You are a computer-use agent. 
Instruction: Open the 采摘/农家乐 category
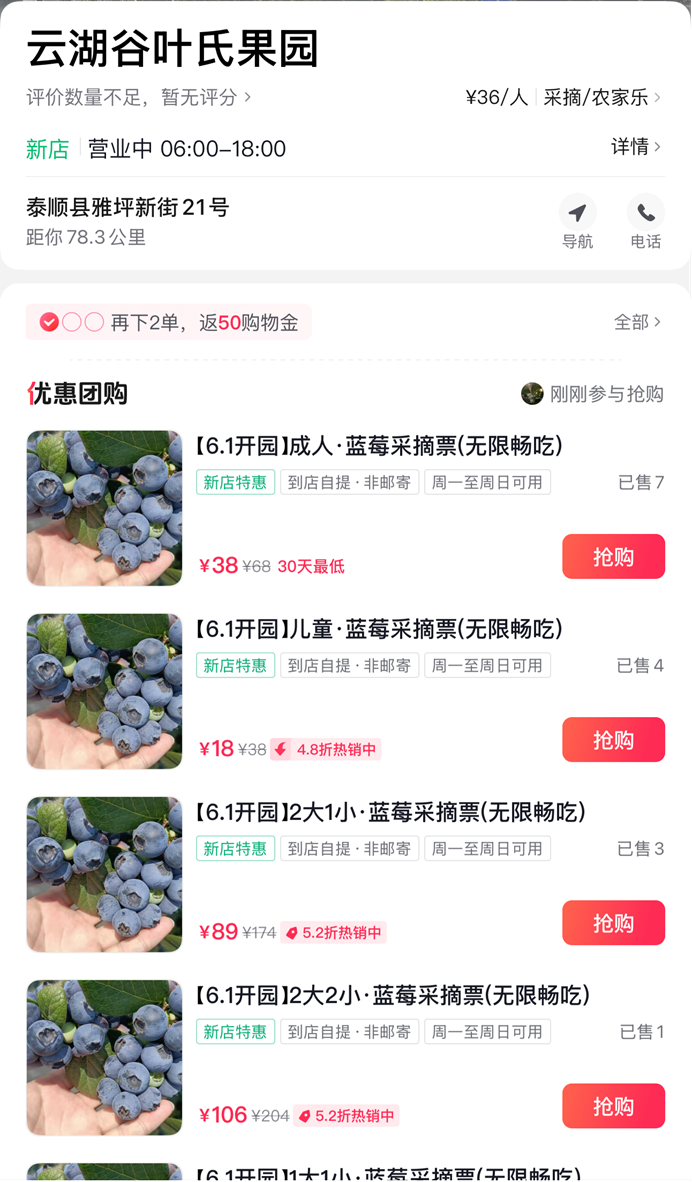(x=602, y=97)
